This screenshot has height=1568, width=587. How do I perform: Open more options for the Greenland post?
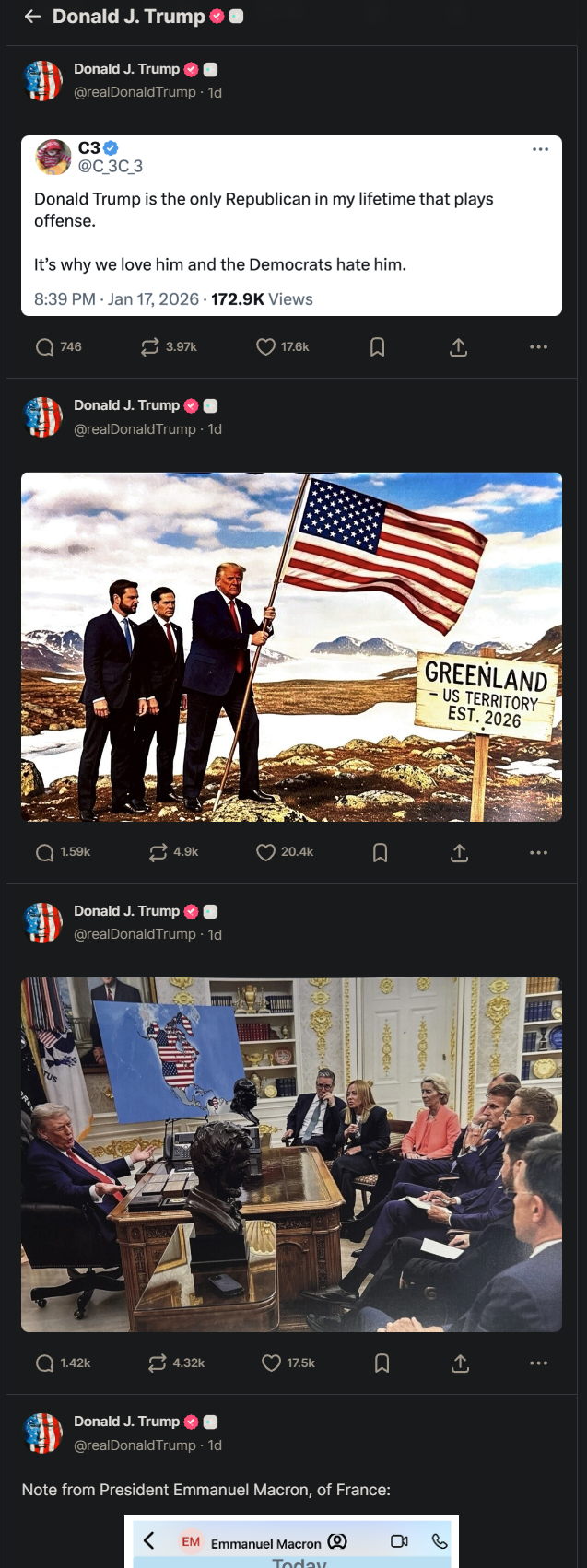tap(539, 852)
